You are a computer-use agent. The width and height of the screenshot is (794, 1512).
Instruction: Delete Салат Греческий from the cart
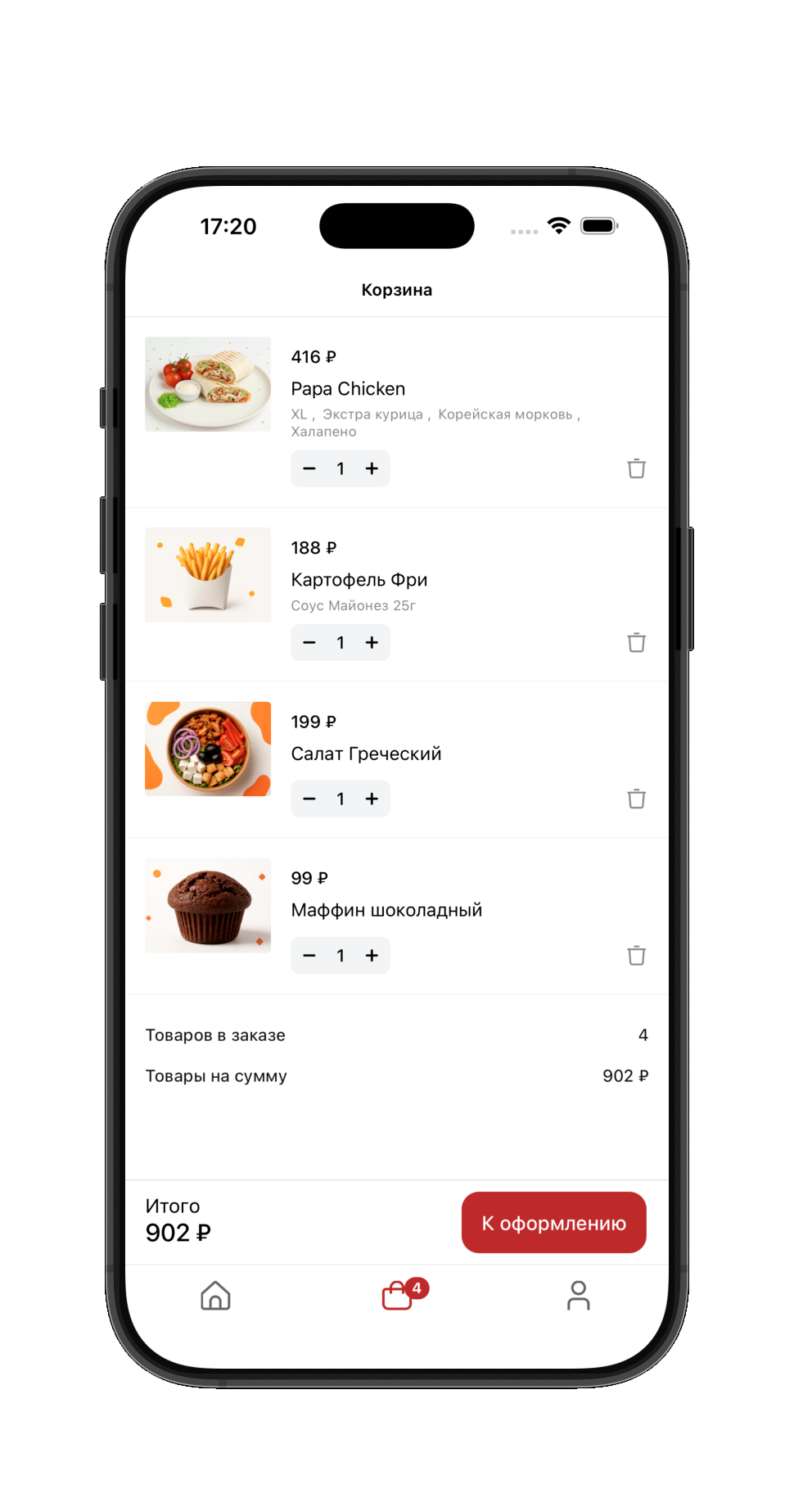point(636,799)
